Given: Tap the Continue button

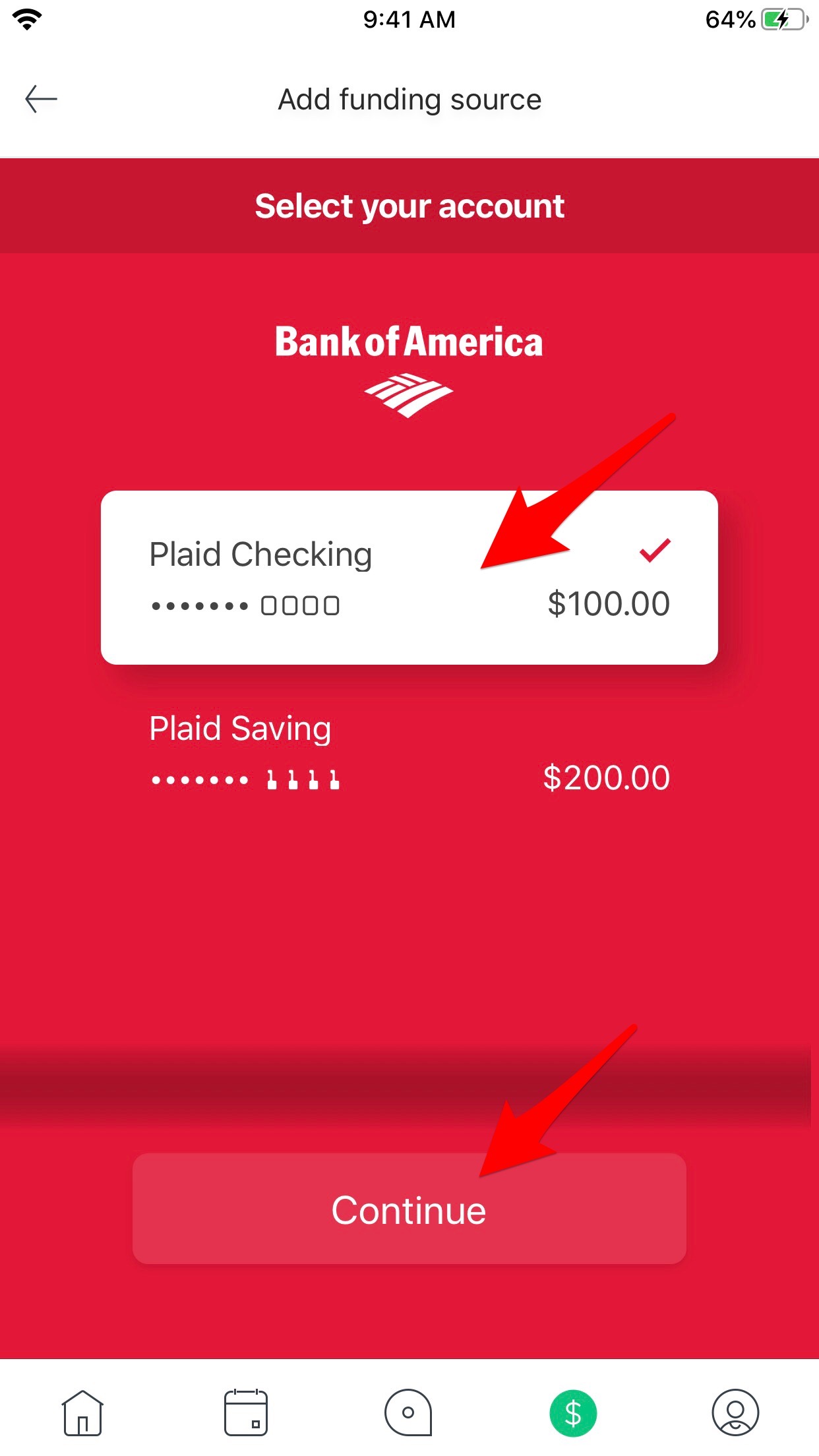Looking at the screenshot, I should (409, 1209).
